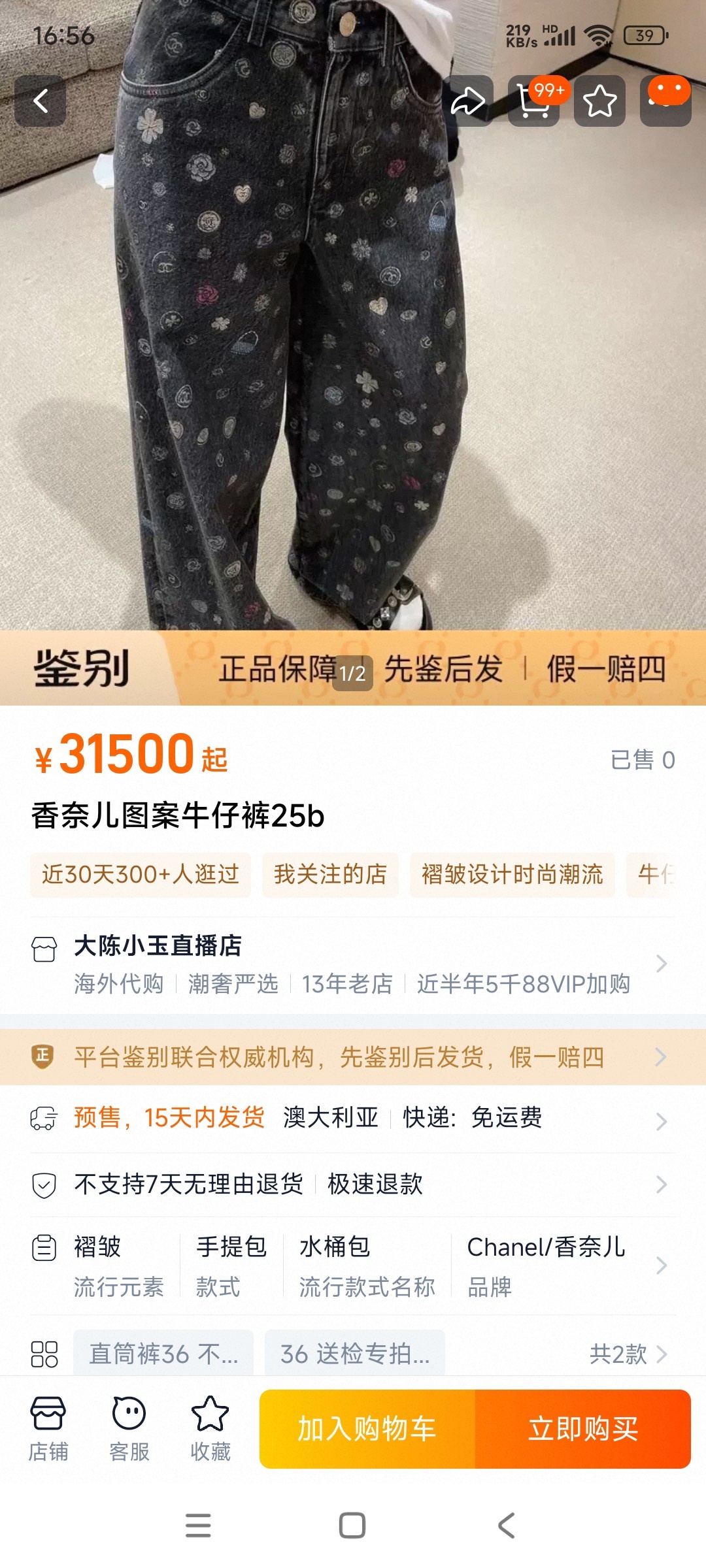The image size is (706, 1568).
Task: Tap the star icon in the top bar
Action: [599, 101]
